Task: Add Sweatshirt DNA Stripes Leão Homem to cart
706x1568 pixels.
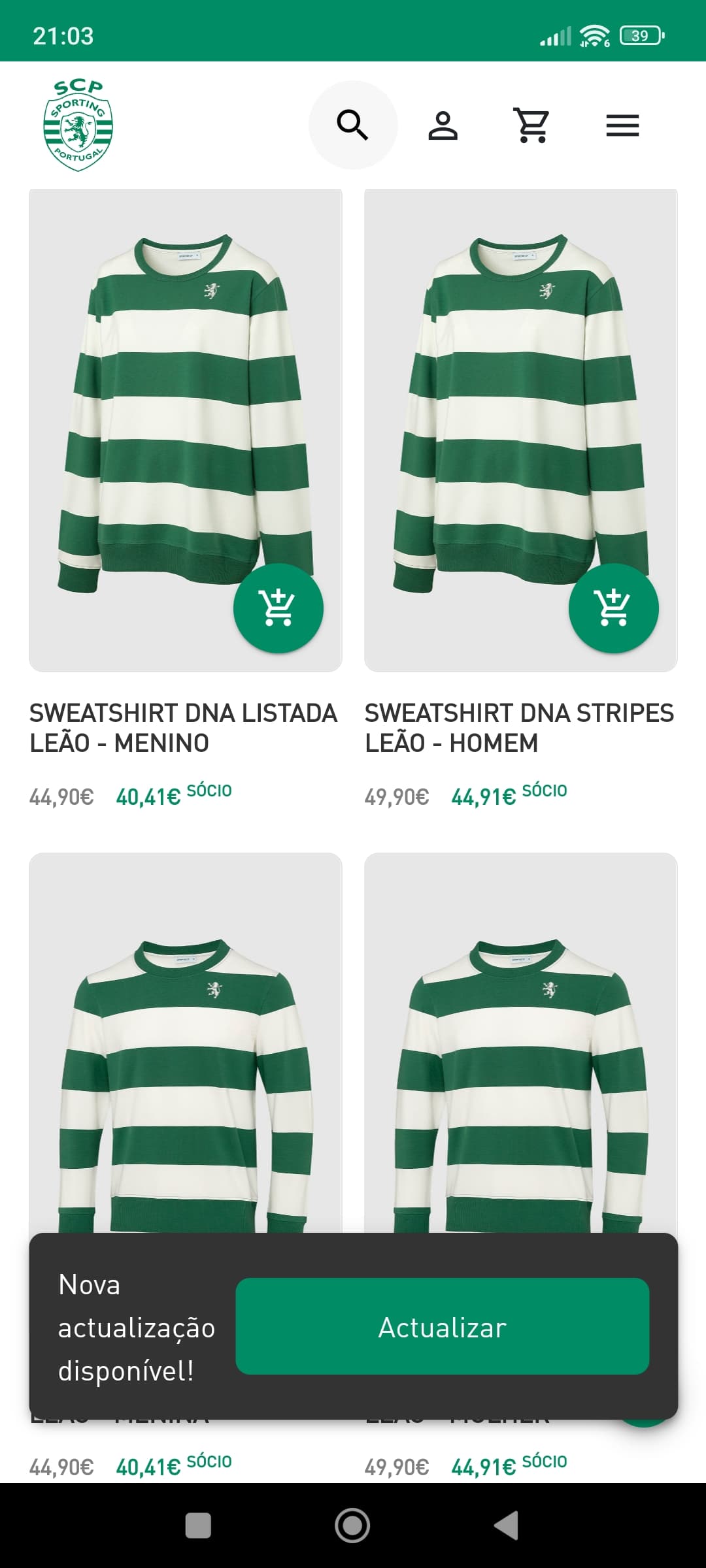Action: click(614, 608)
